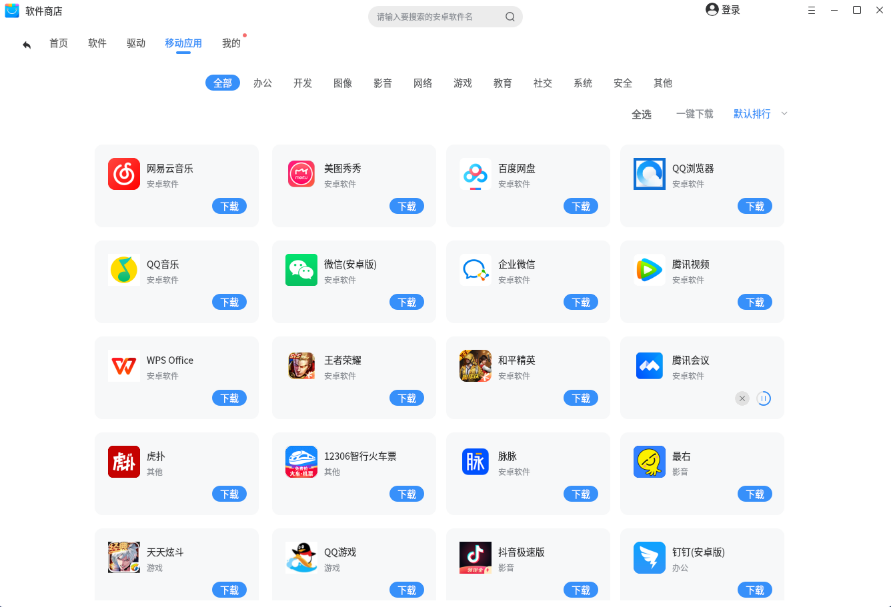
Task: Filter apps by 办公 category
Action: point(263,83)
